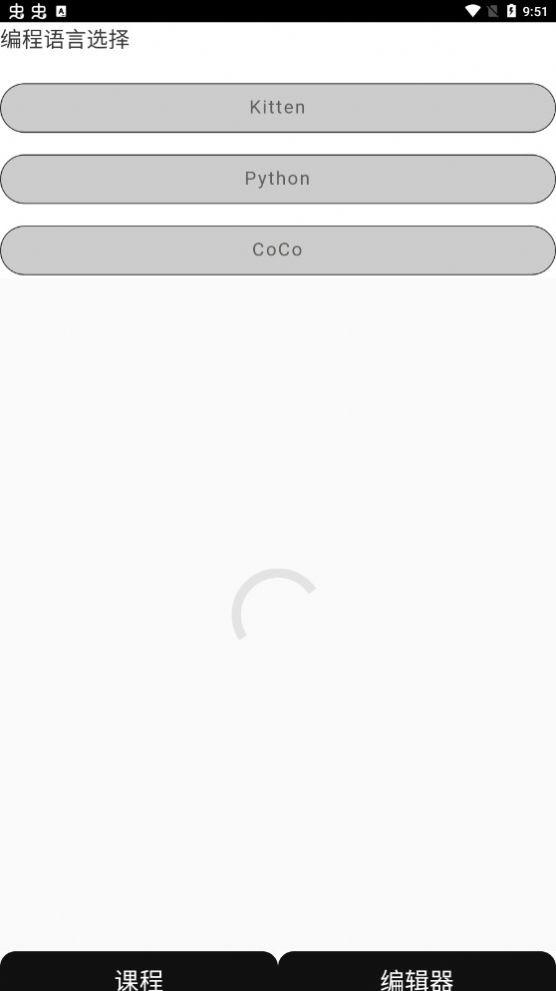The image size is (556, 991).
Task: Open the 编辑器 tab
Action: coord(417,971)
